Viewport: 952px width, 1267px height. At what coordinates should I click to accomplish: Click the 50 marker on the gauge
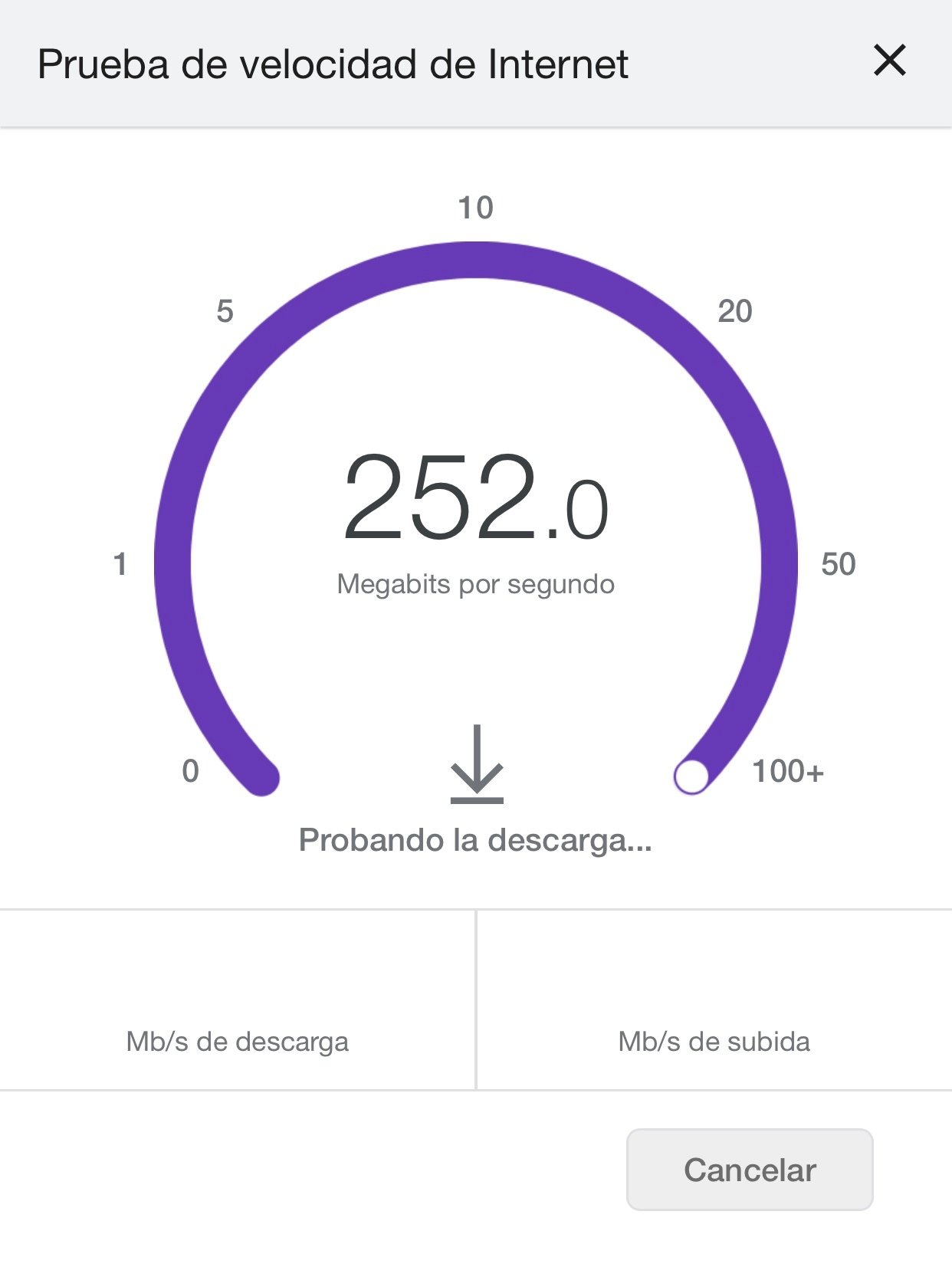tap(840, 564)
